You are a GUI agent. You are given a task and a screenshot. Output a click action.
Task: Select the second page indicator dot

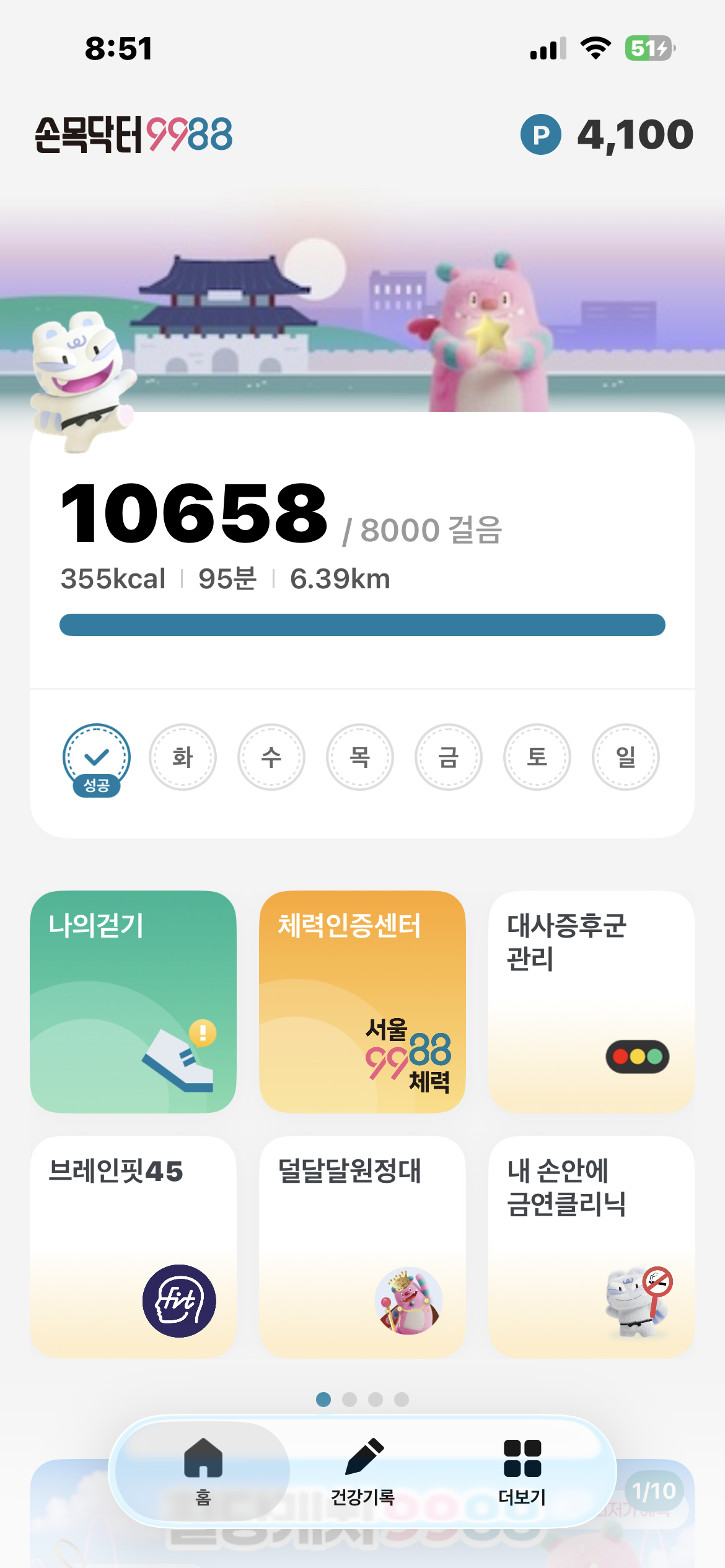click(x=349, y=1400)
